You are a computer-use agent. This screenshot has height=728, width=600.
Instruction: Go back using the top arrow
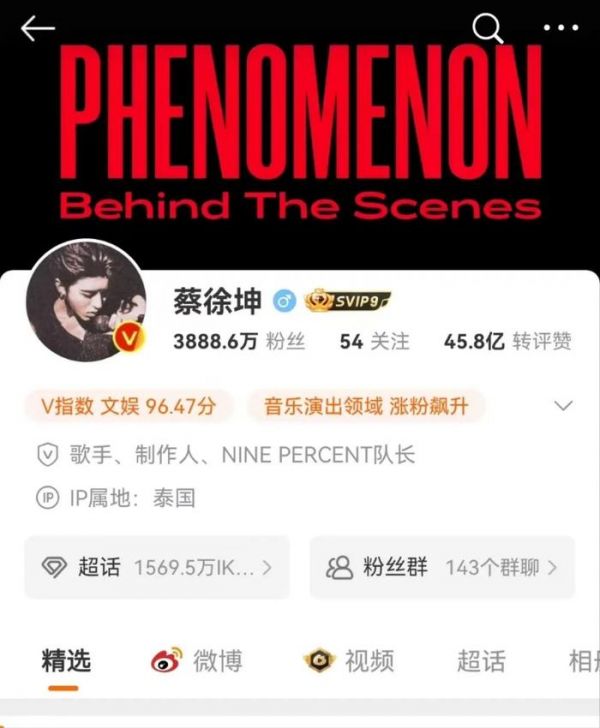(x=38, y=29)
